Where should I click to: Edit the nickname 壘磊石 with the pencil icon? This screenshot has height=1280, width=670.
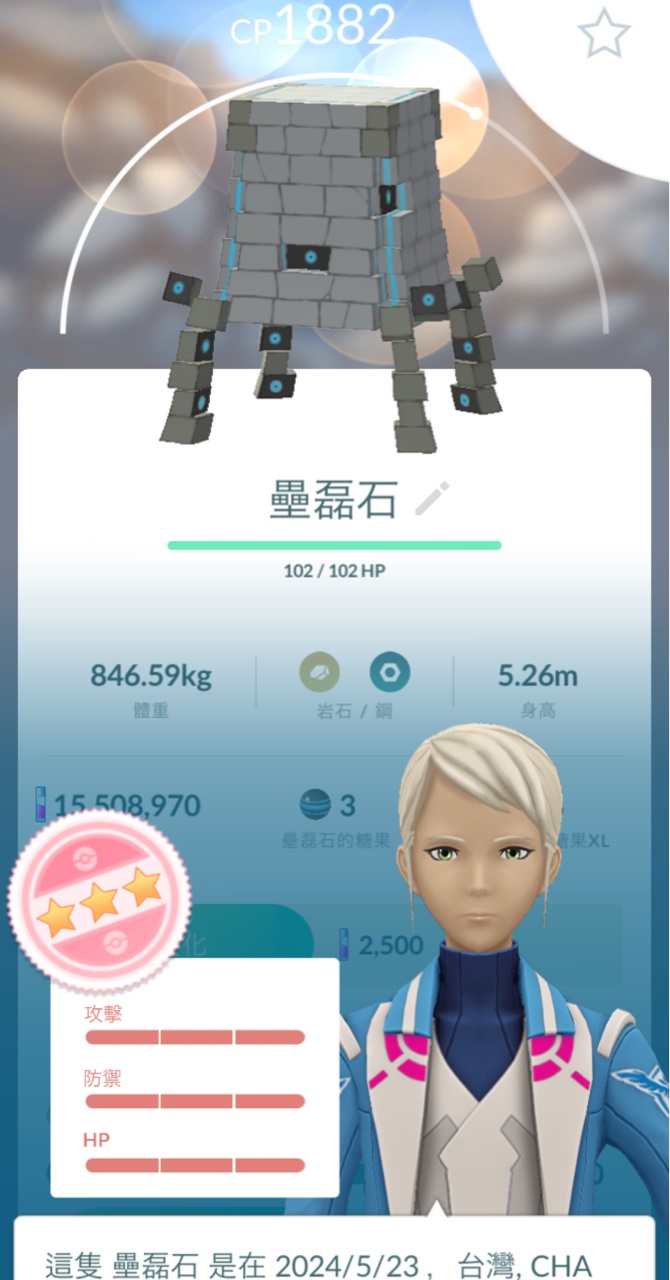[432, 497]
